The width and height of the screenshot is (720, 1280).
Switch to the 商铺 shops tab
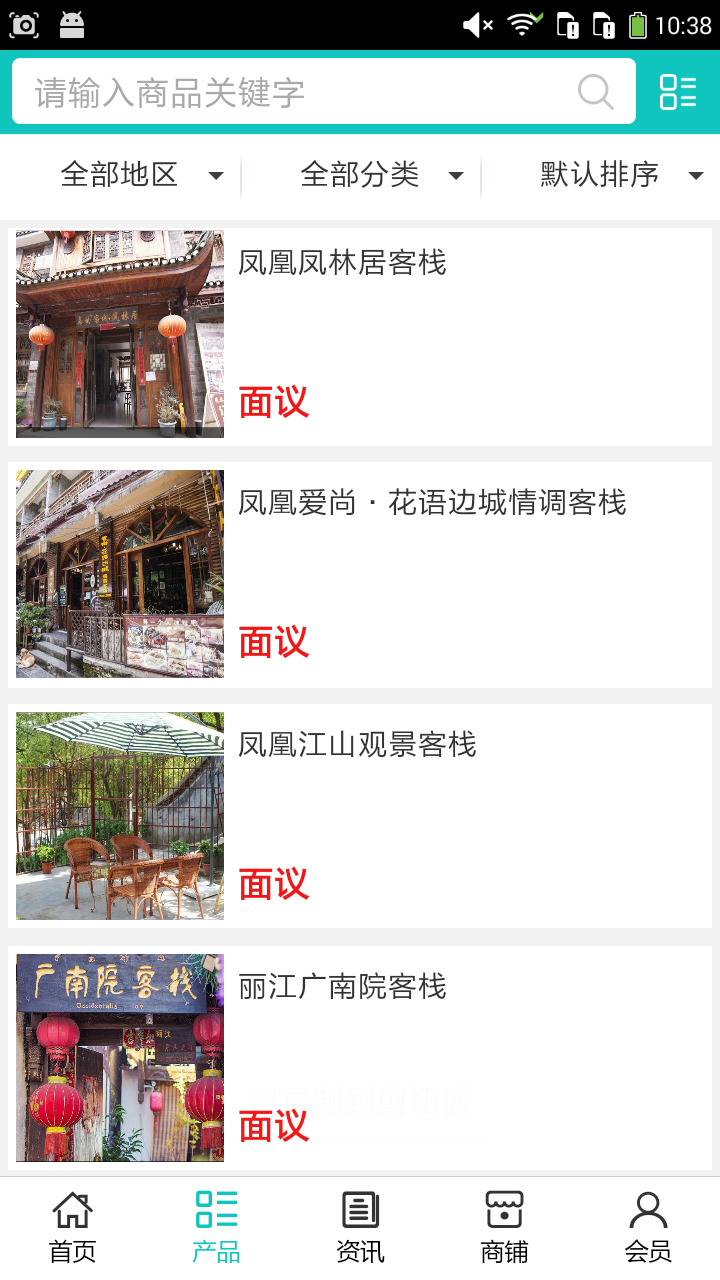point(504,1227)
